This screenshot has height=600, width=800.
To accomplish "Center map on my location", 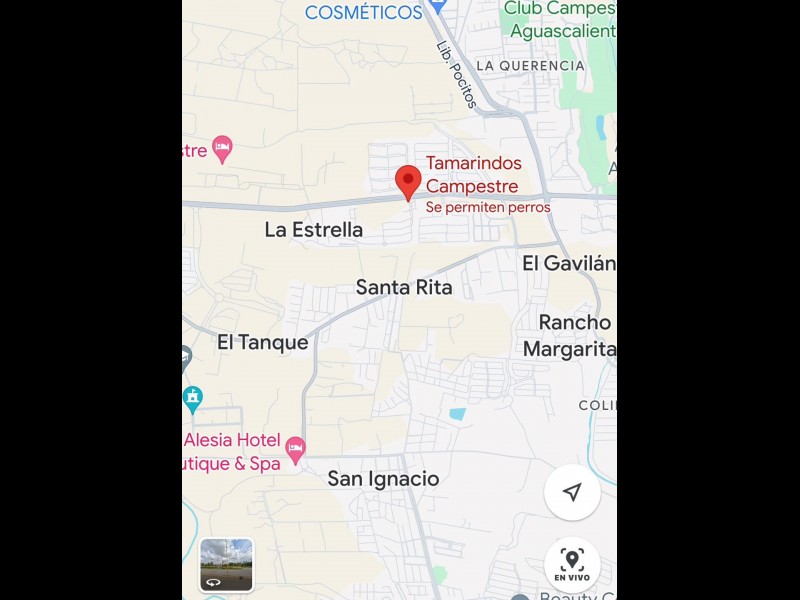I will coord(572,492).
